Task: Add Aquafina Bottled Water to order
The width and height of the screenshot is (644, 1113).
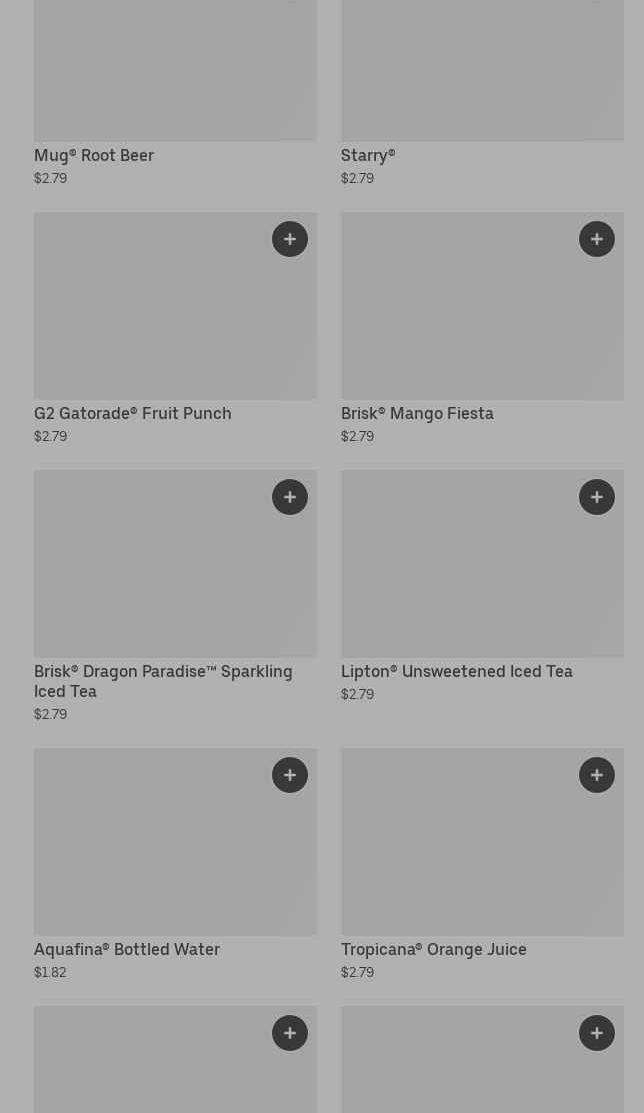Action: (x=290, y=775)
